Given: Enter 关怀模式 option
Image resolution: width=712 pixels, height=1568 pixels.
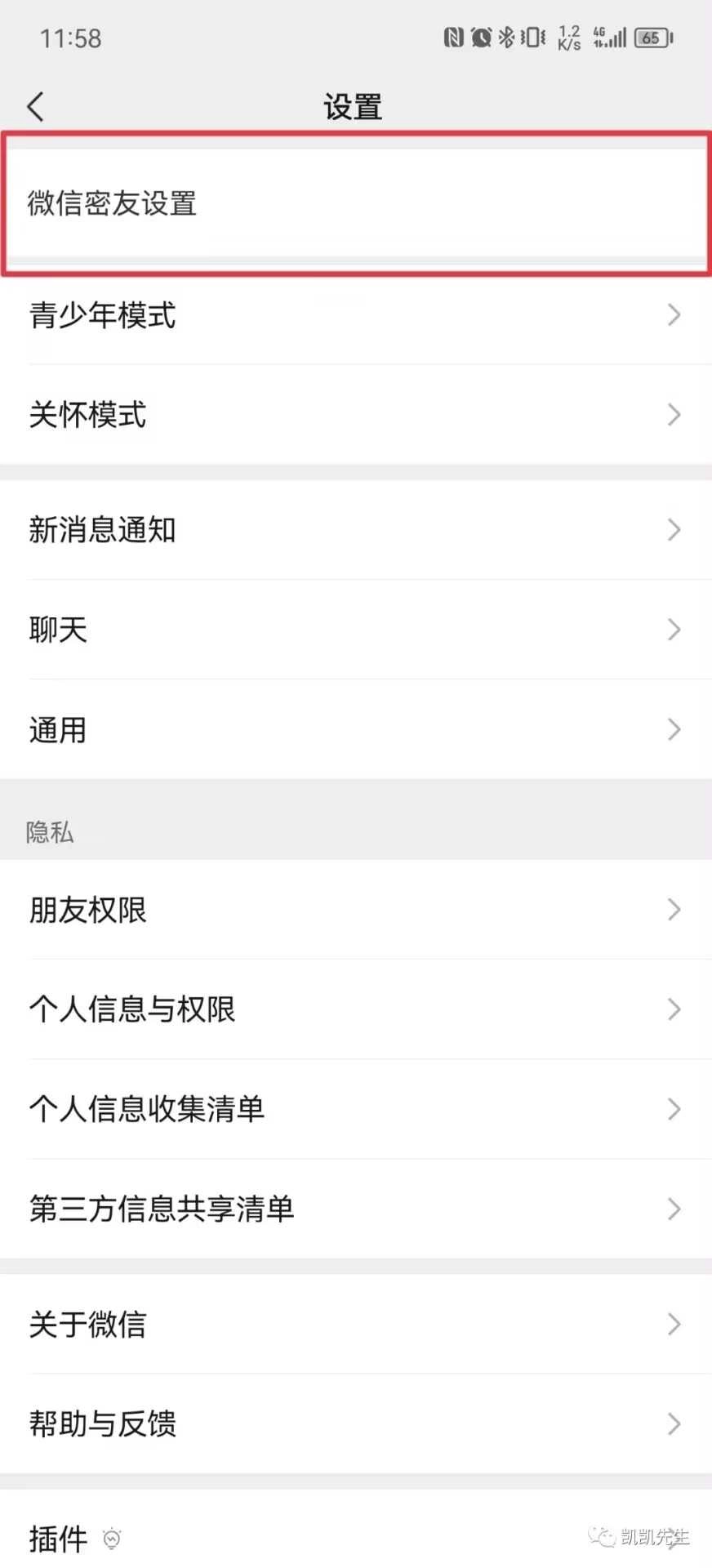Looking at the screenshot, I should 356,415.
